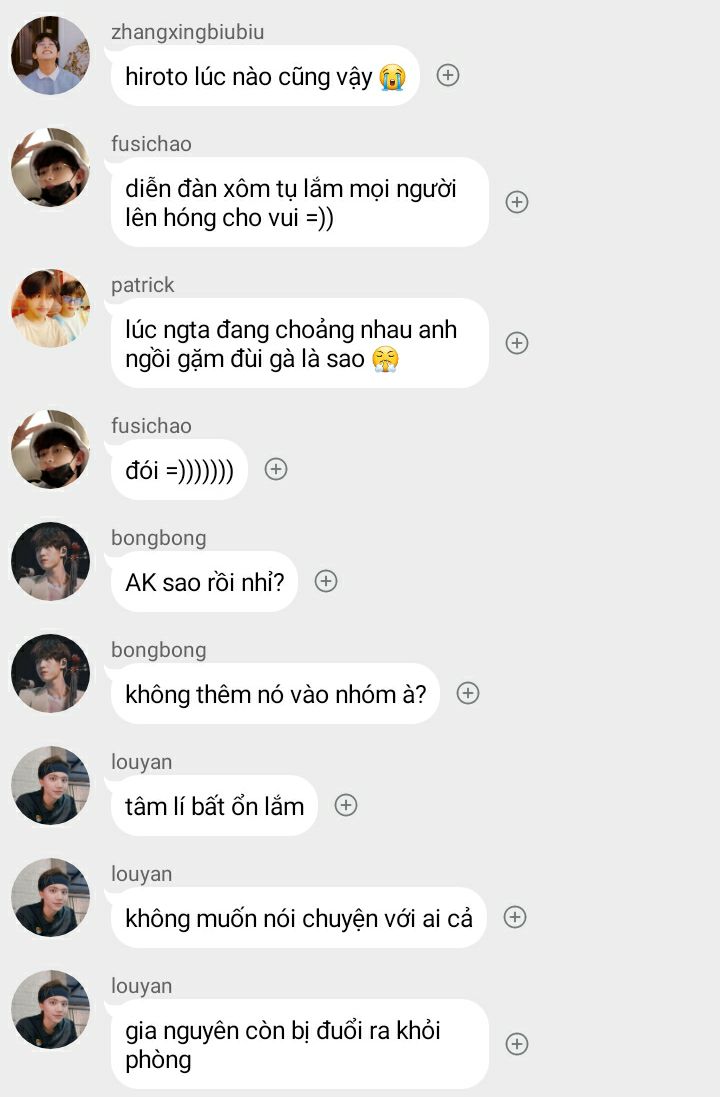Image resolution: width=720 pixels, height=1097 pixels.
Task: Open bongbong's avatar next to "AK sao rồi nhỉ?"
Action: tap(50, 562)
